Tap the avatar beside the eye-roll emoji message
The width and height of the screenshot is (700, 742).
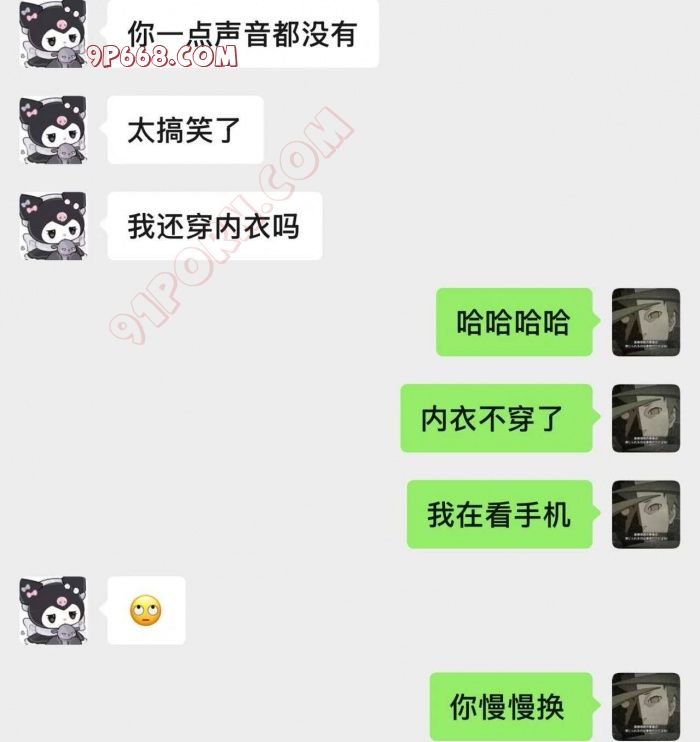(52, 610)
